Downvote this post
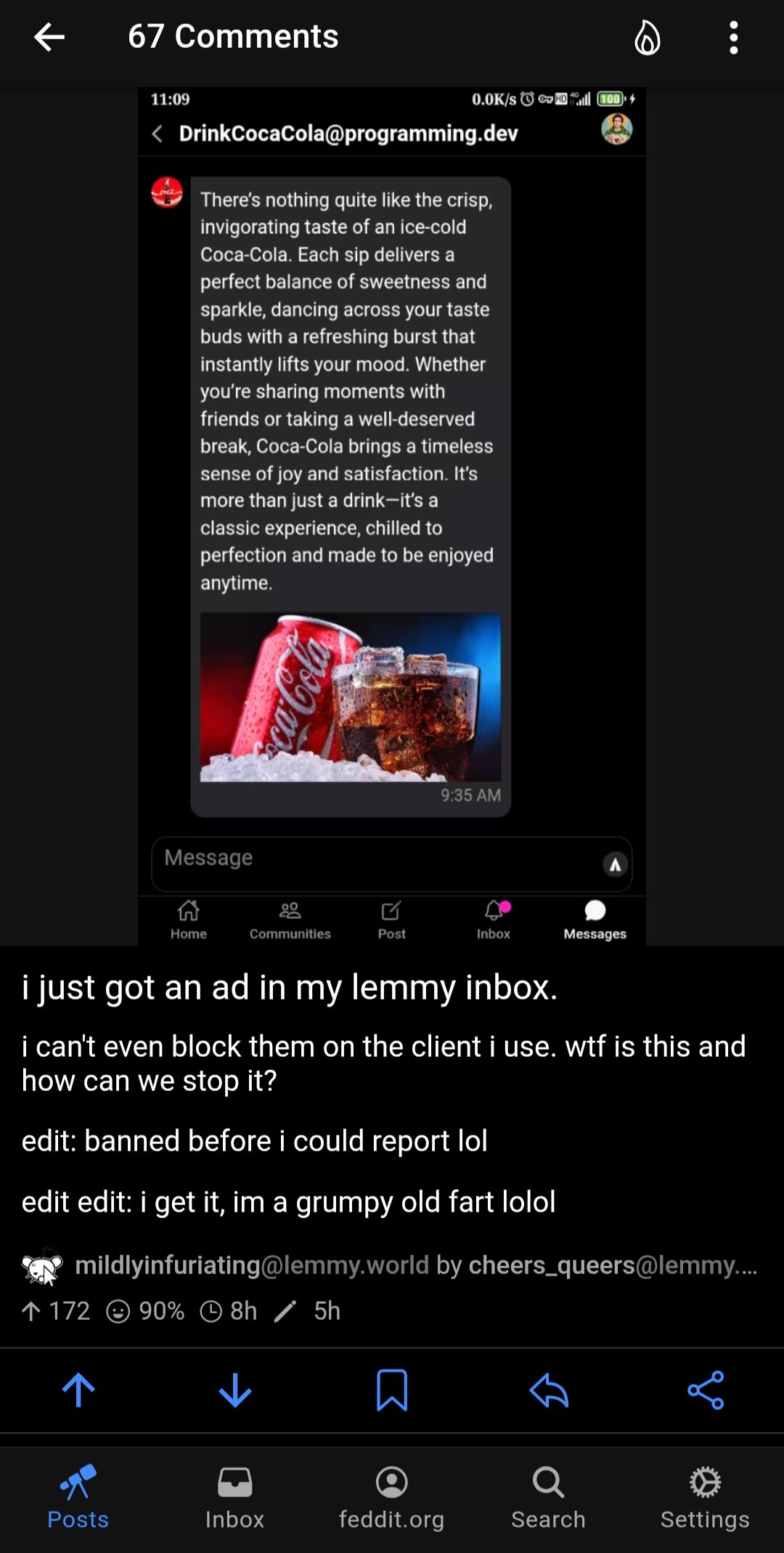The height and width of the screenshot is (1553, 784). click(235, 1390)
